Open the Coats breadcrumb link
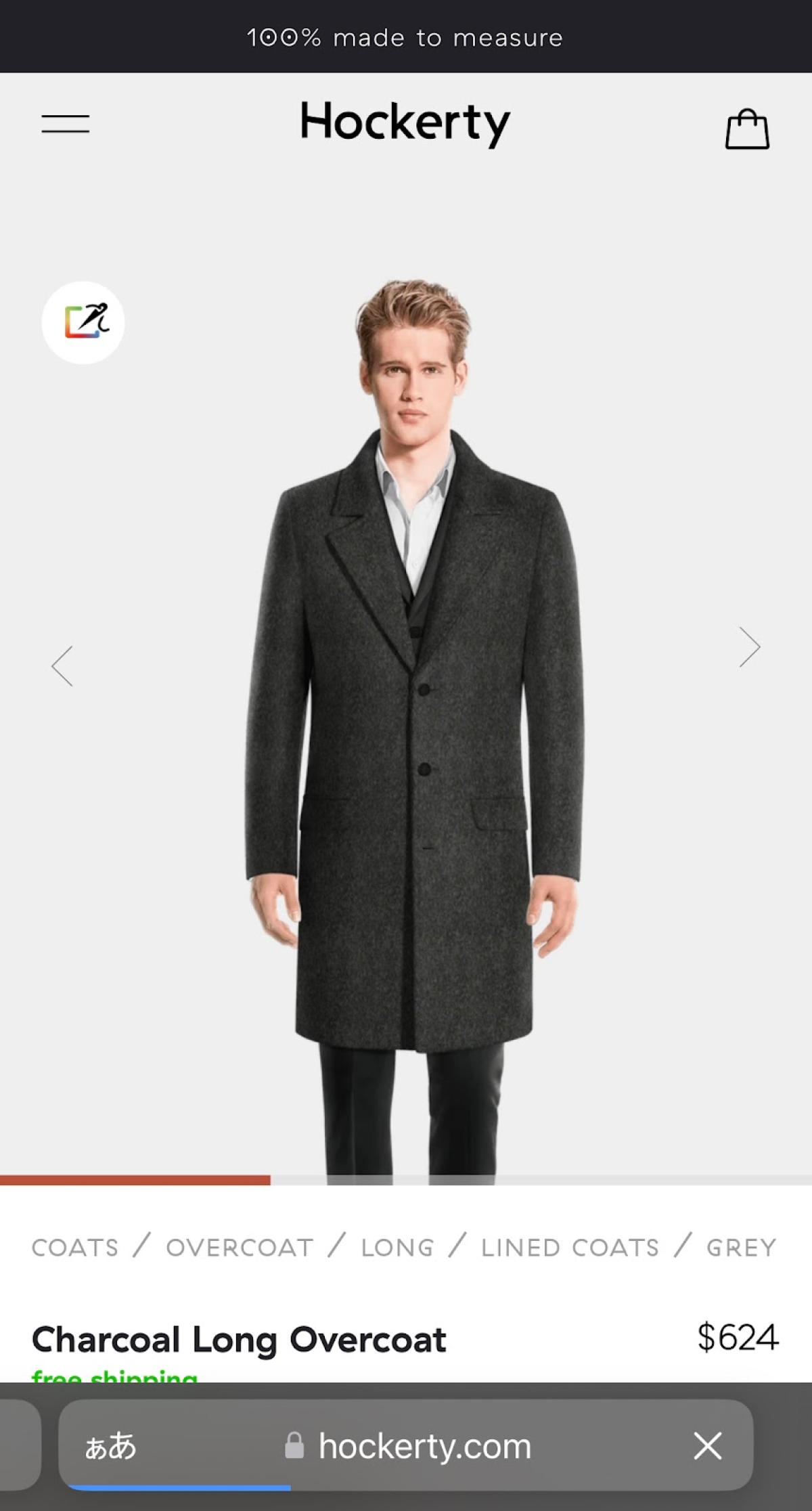 point(75,1247)
